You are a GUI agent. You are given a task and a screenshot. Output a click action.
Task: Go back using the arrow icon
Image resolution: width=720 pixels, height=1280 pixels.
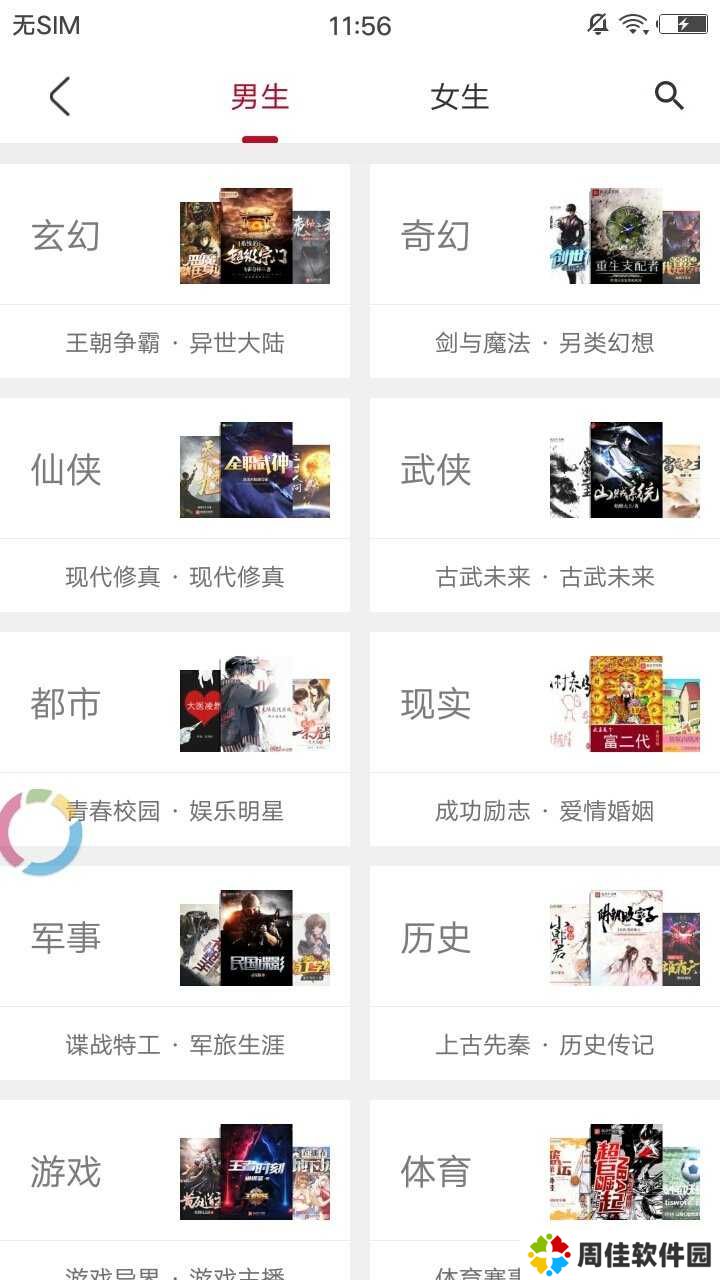pos(60,97)
